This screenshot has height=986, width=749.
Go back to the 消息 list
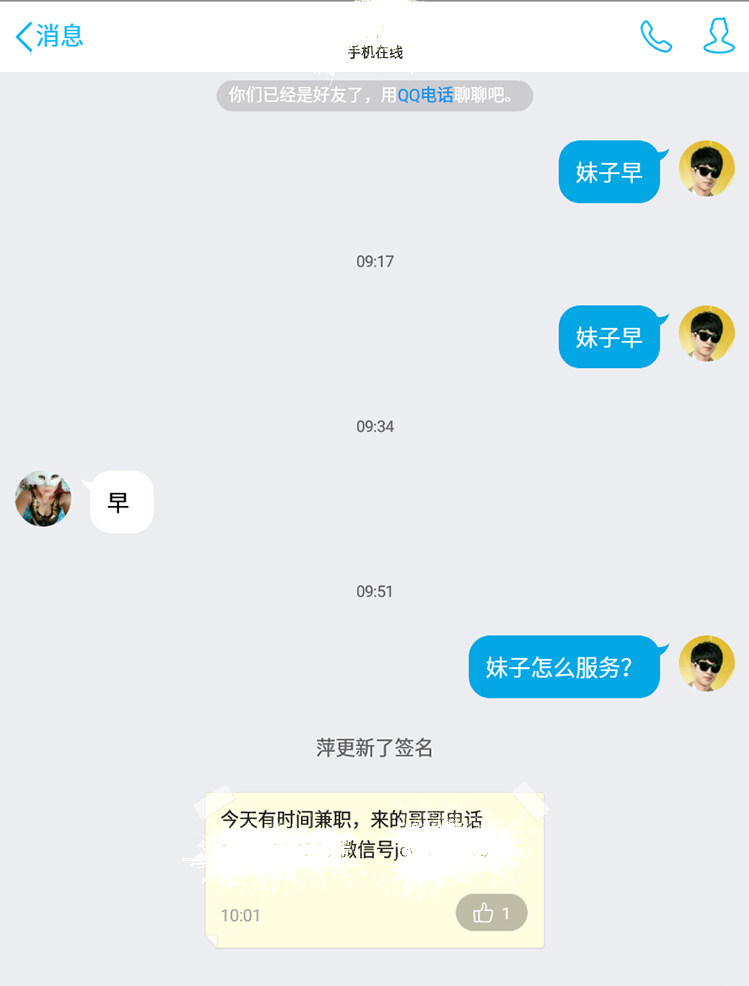click(49, 37)
